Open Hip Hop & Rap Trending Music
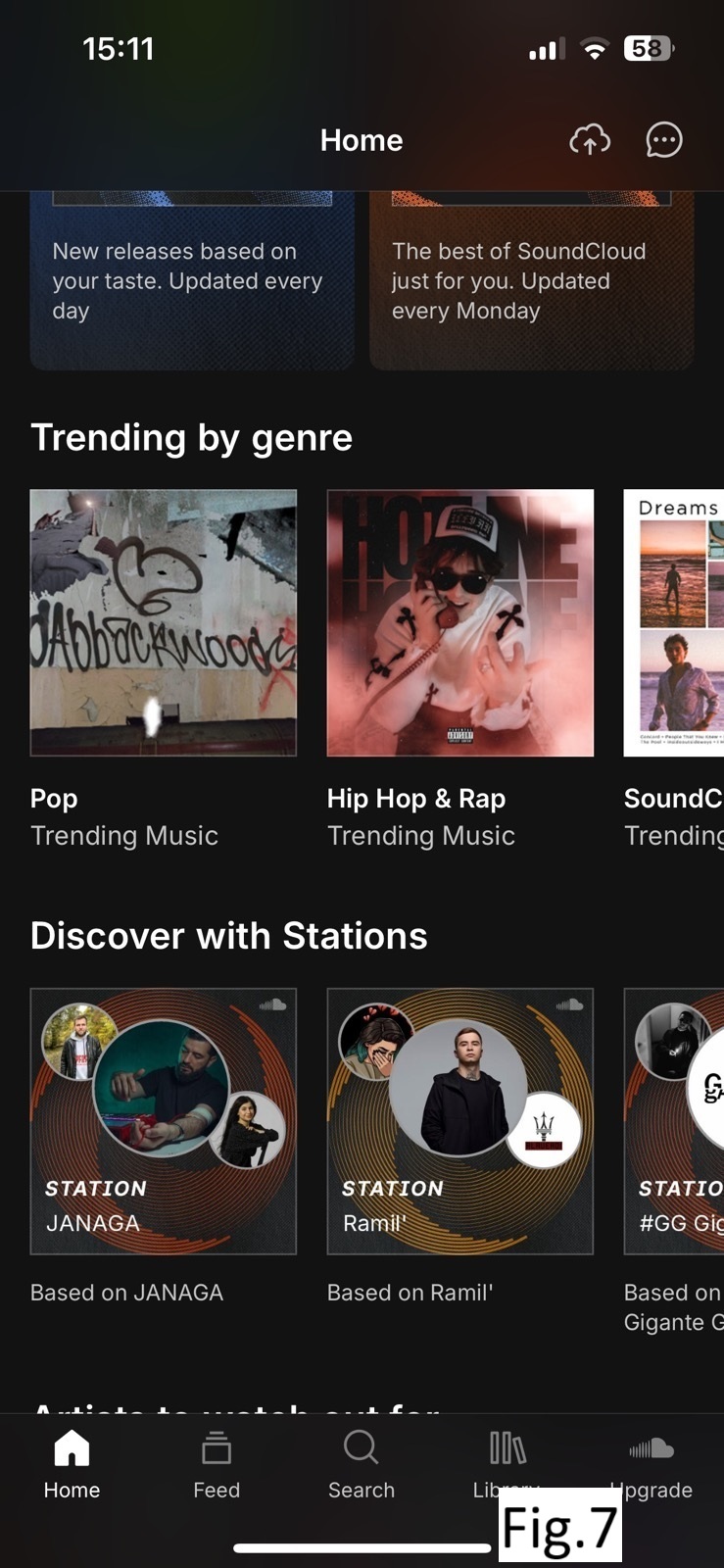 pyautogui.click(x=459, y=623)
